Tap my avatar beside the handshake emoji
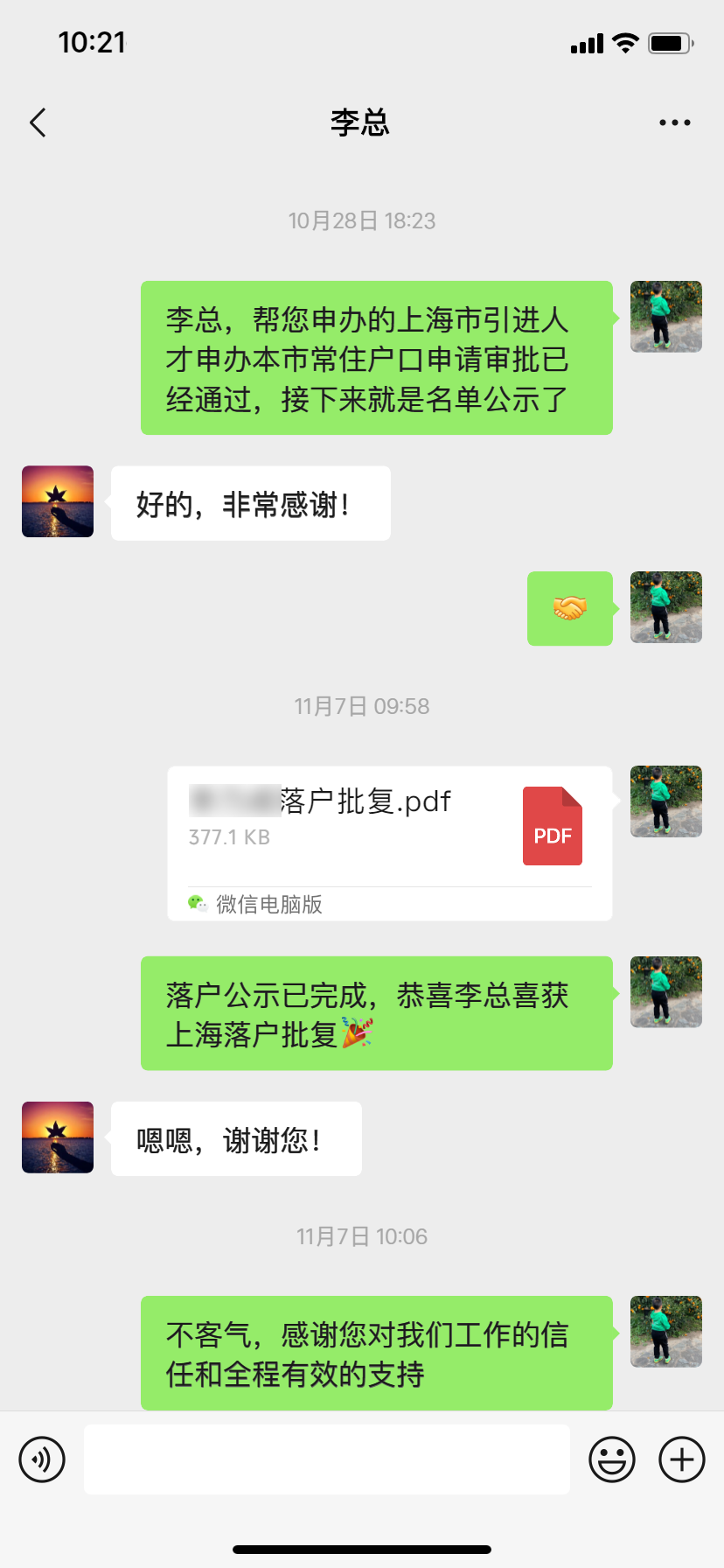 tap(666, 607)
